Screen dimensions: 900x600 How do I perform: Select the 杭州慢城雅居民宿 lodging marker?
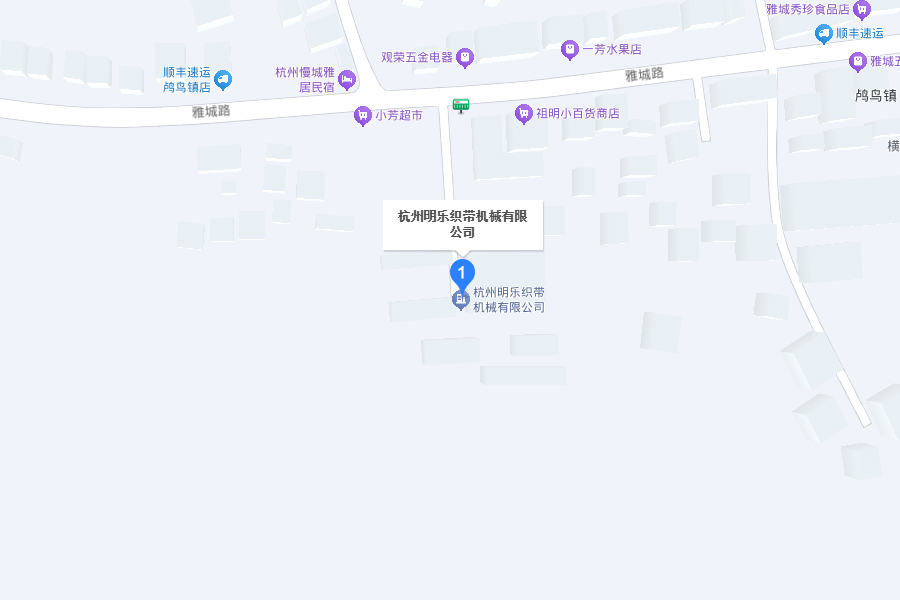347,79
